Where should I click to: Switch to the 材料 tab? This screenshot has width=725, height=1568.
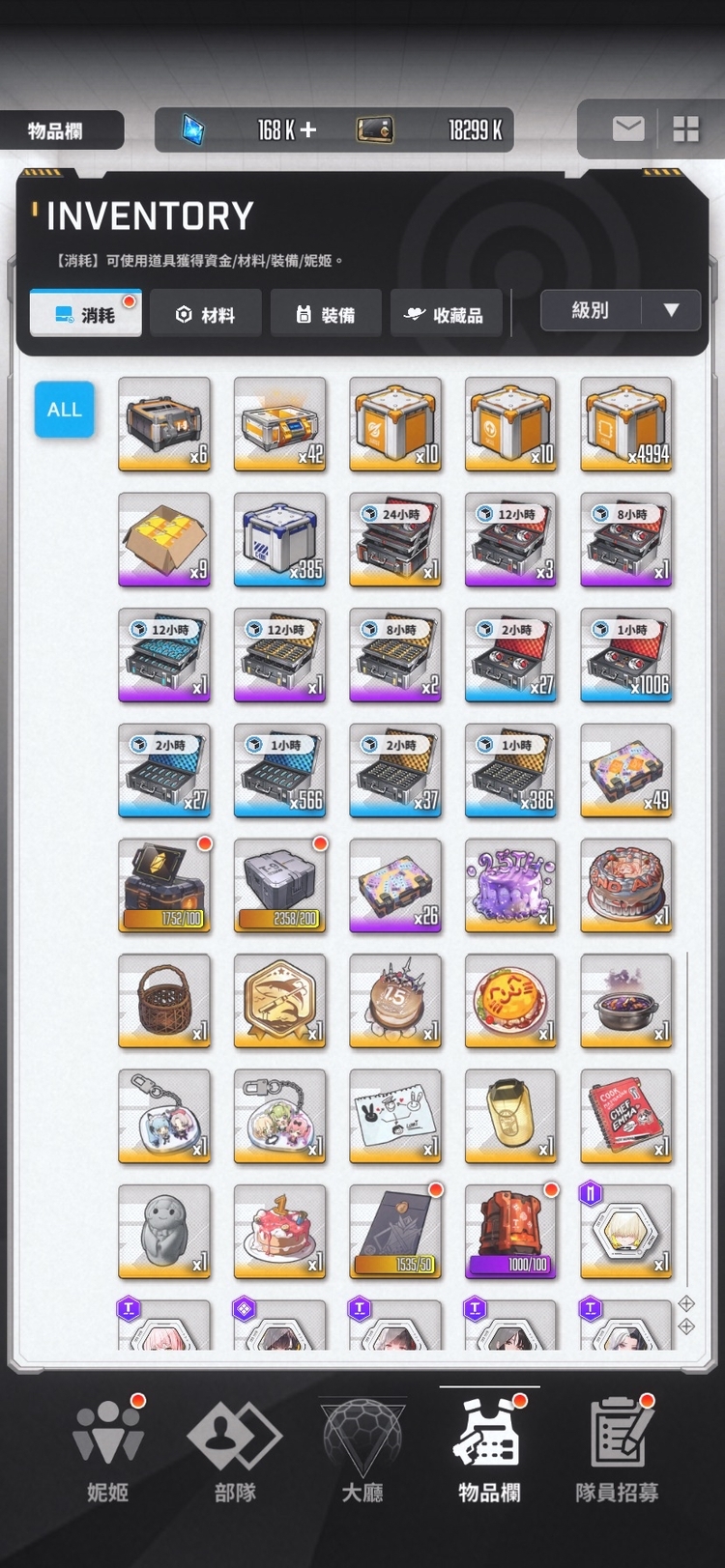tap(205, 314)
